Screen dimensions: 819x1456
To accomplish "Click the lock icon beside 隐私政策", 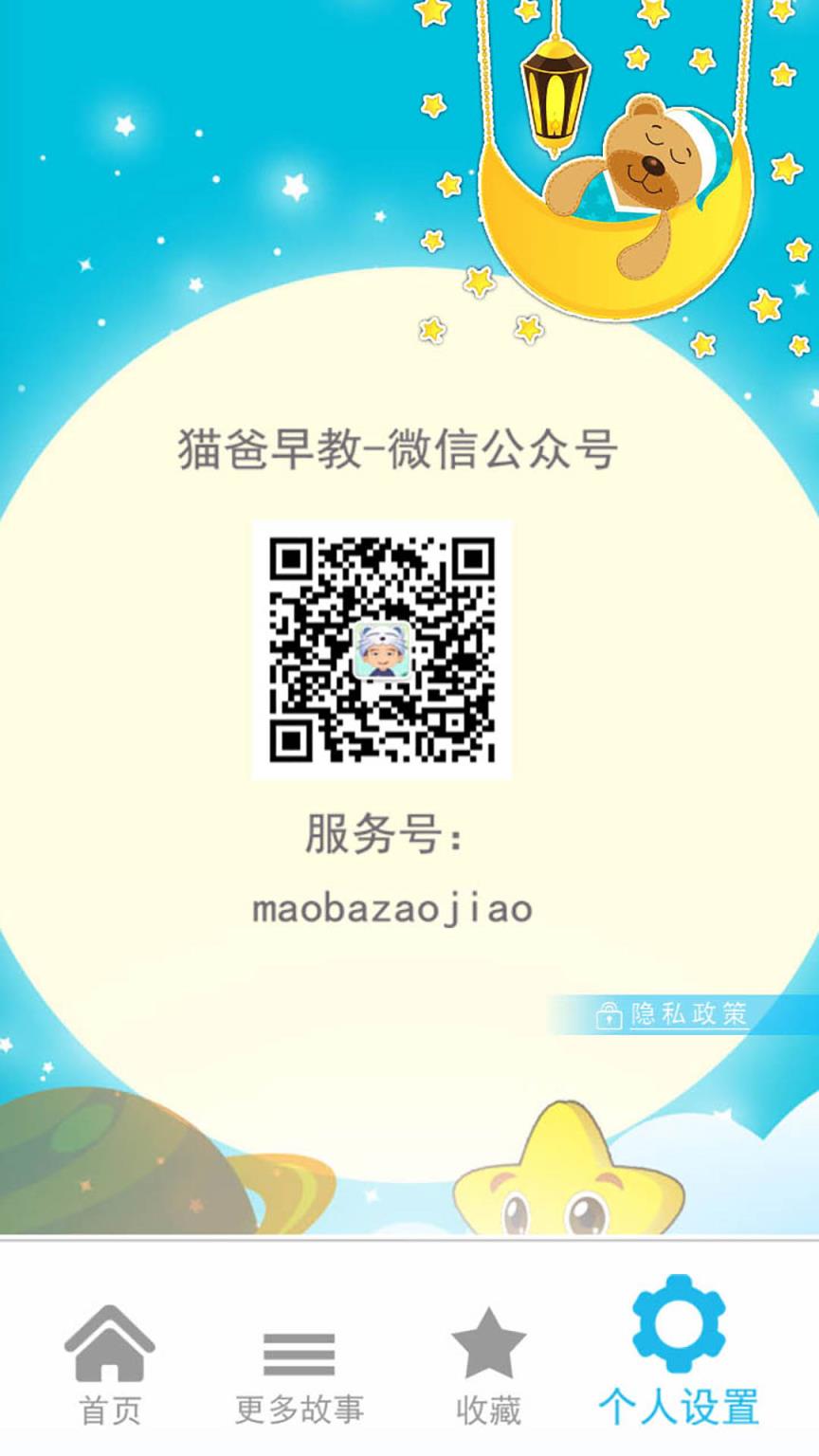I will pyautogui.click(x=608, y=1014).
